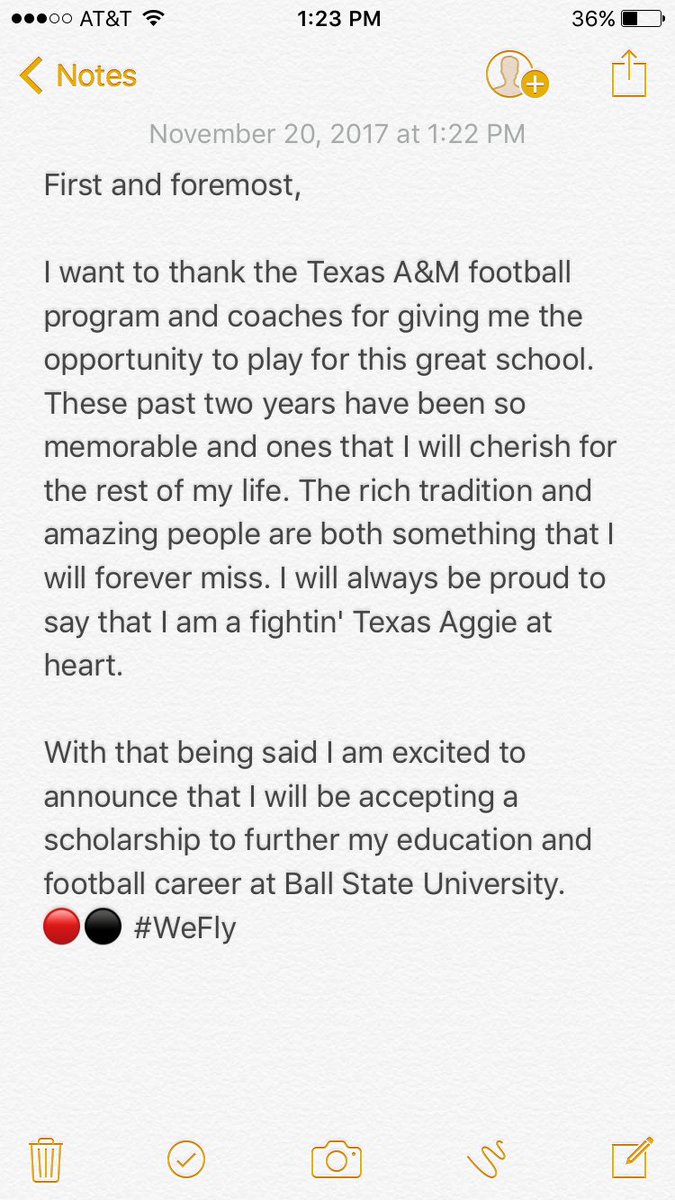
Task: Open the sketch drawing tool
Action: (x=487, y=1159)
